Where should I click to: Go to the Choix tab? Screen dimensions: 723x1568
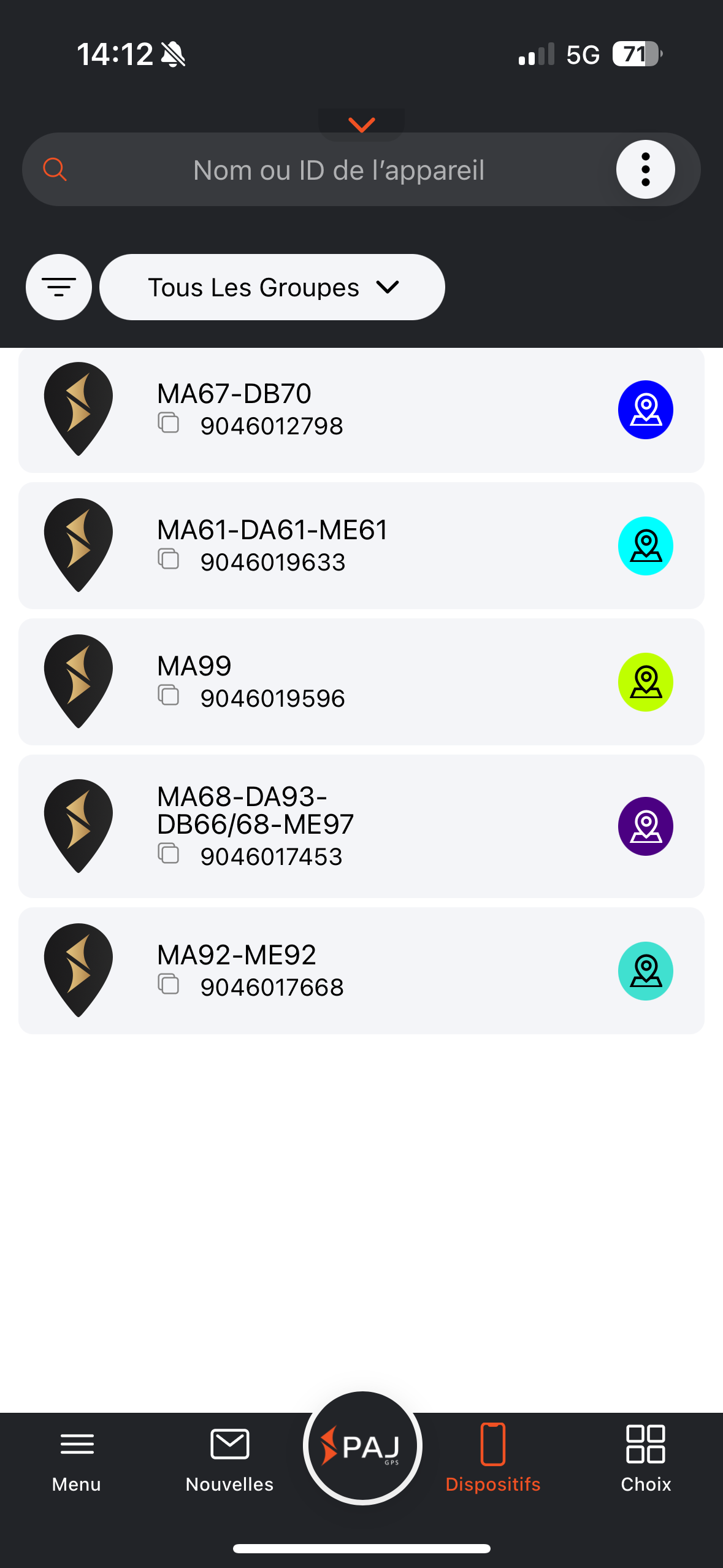click(645, 1461)
